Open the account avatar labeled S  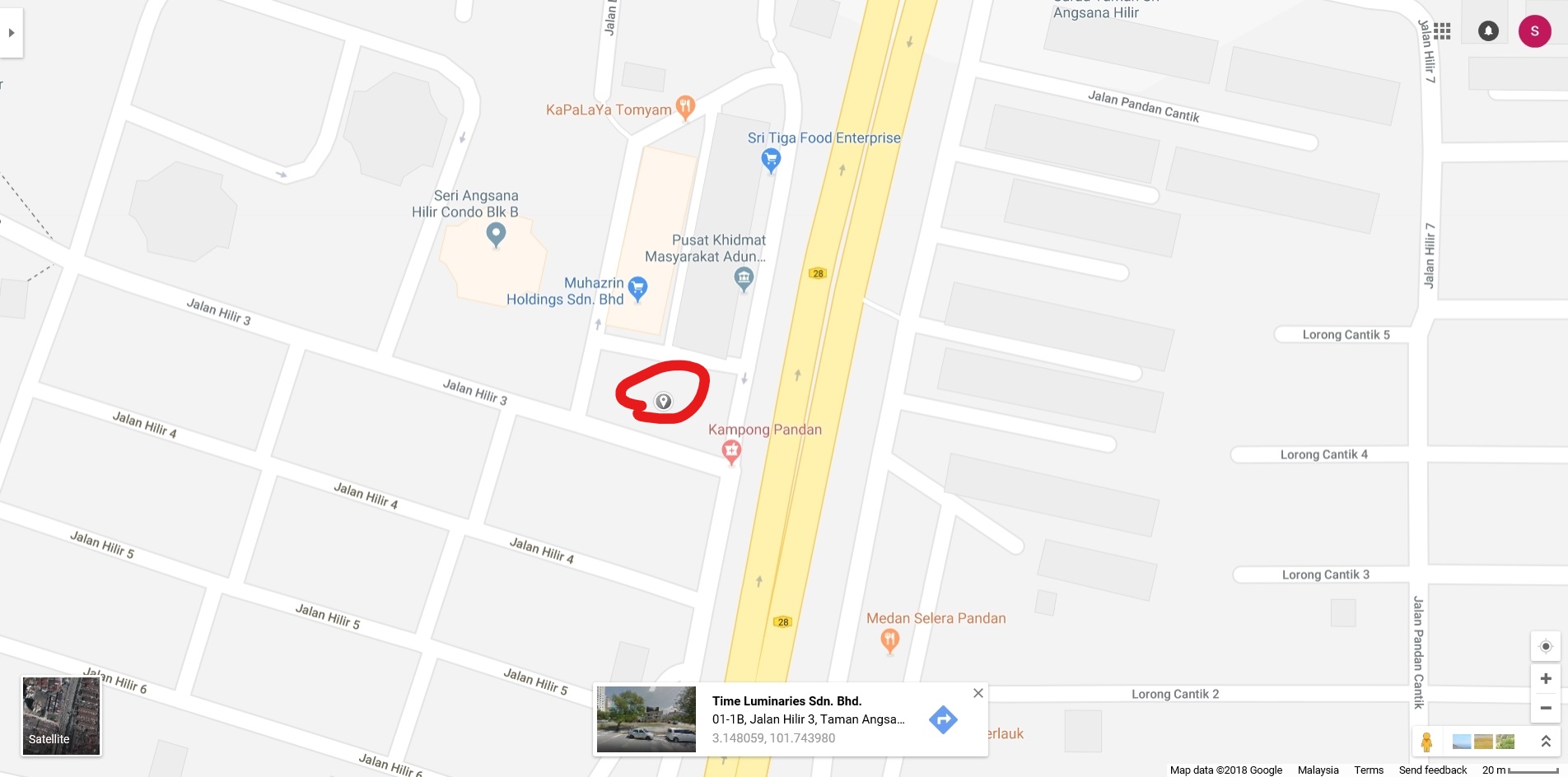click(1534, 31)
